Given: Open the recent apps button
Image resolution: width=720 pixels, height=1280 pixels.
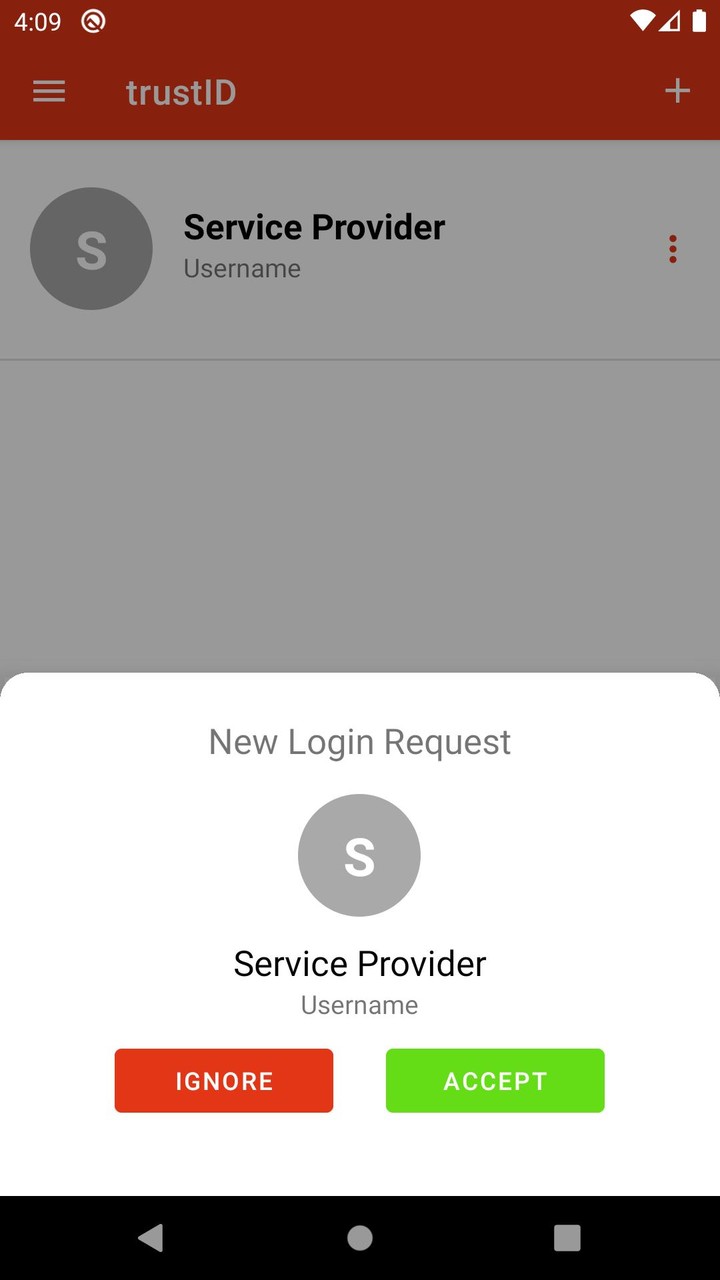Looking at the screenshot, I should click(567, 1237).
